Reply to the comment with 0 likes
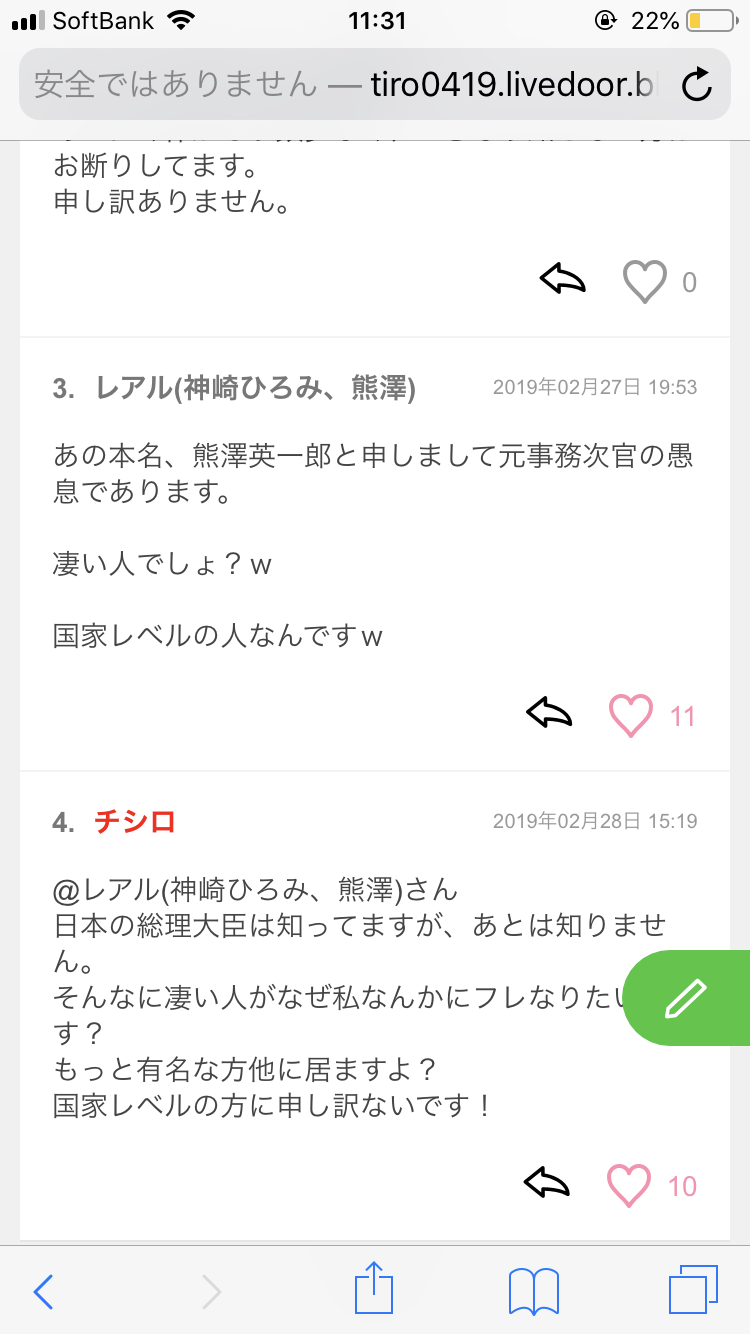This screenshot has height=1334, width=750. [x=562, y=280]
